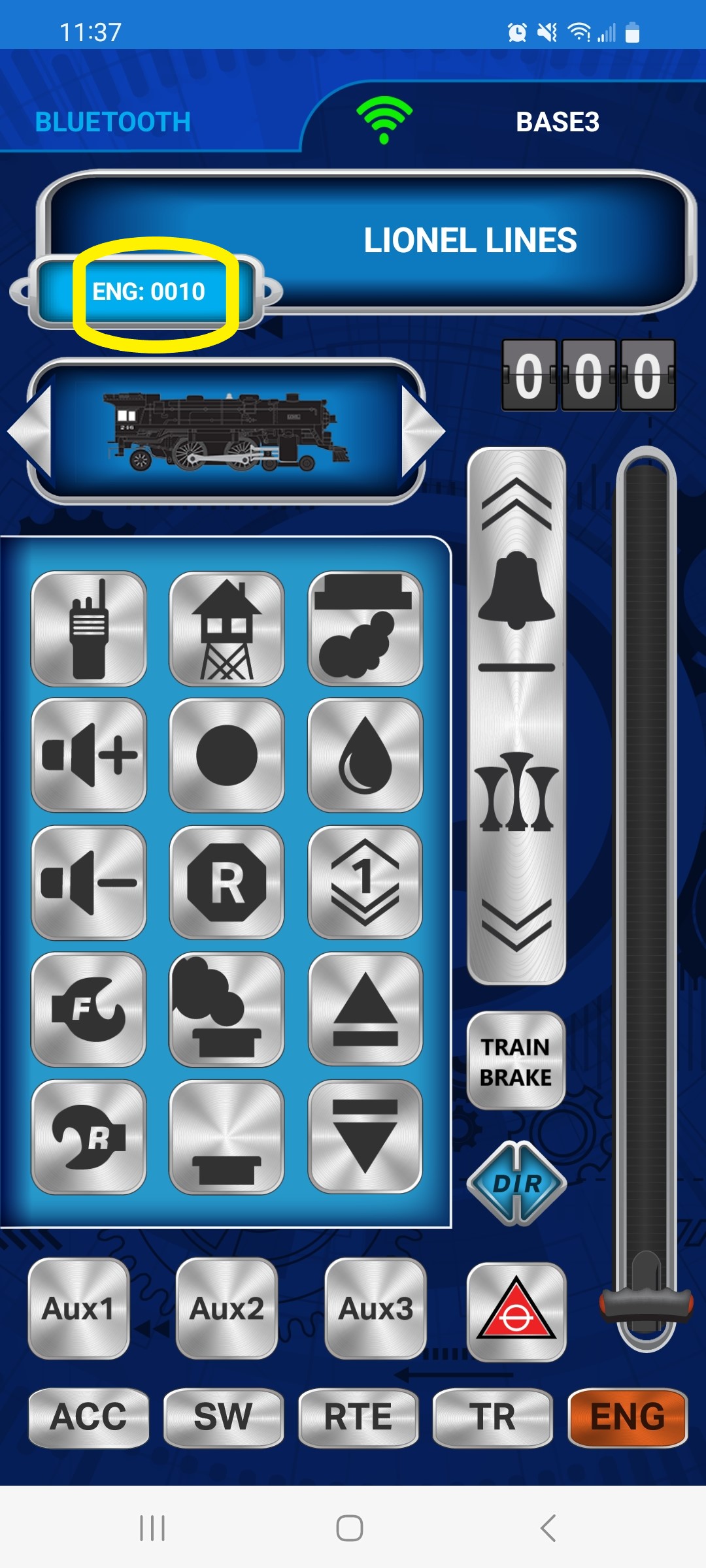Hit the red emergency halt button
The width and height of the screenshot is (706, 1568).
tap(516, 1312)
